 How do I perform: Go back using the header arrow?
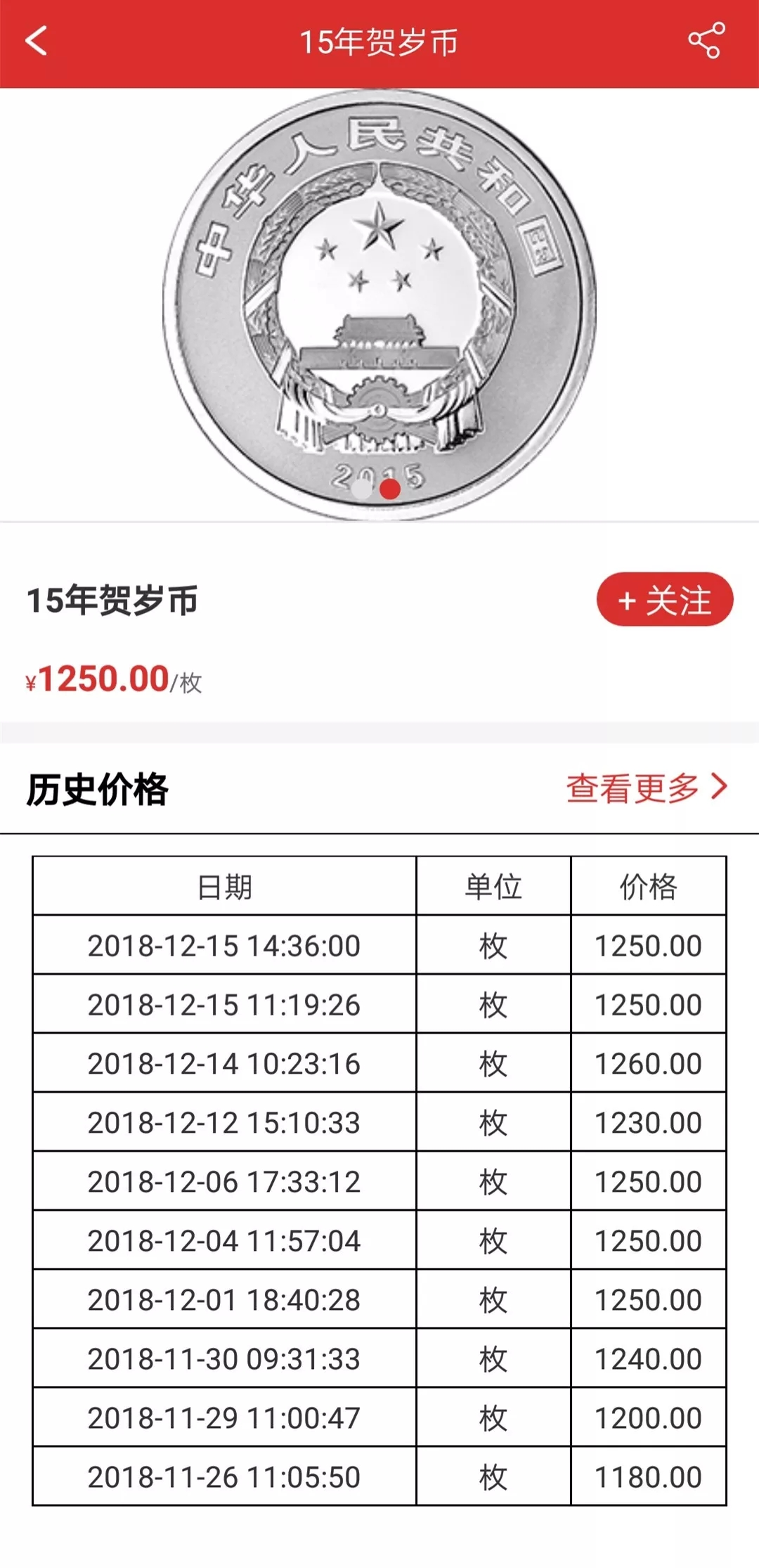37,41
